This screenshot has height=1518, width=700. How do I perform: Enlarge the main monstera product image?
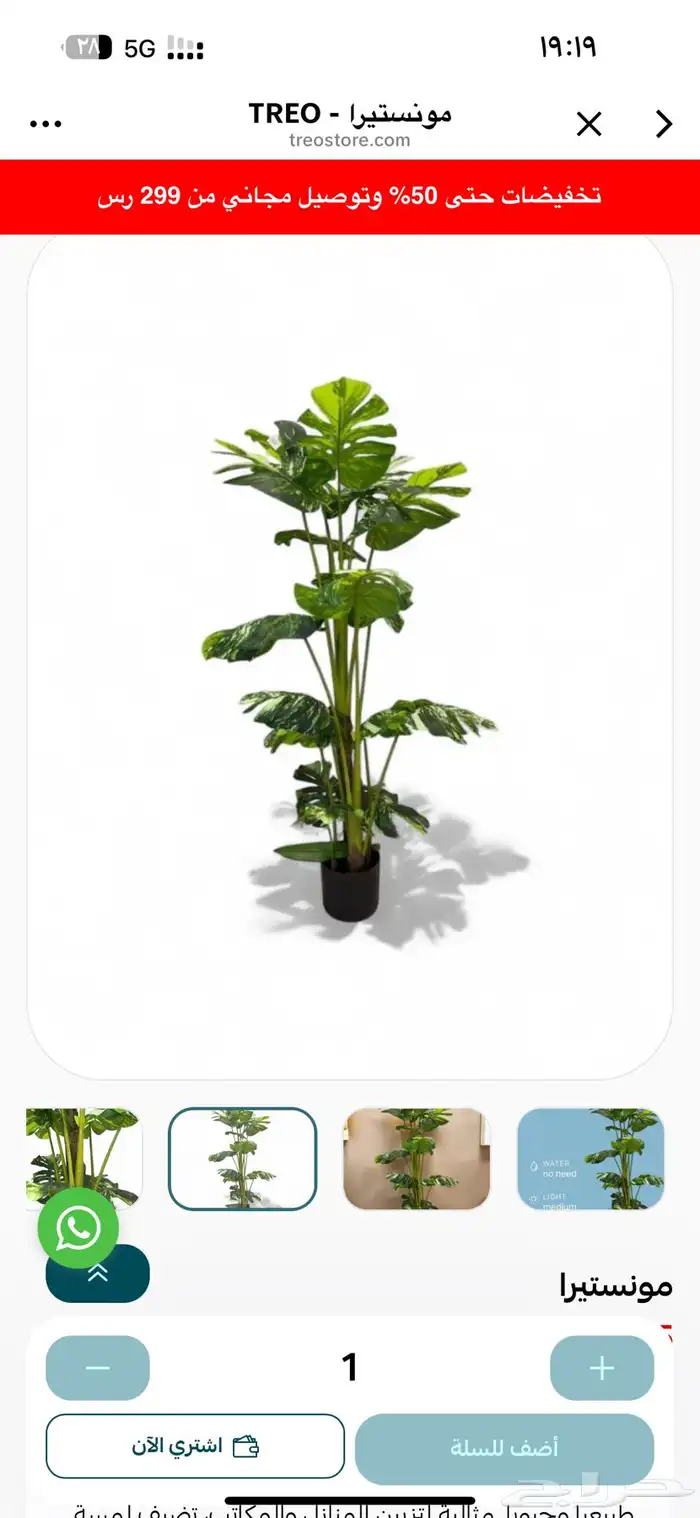tap(350, 655)
